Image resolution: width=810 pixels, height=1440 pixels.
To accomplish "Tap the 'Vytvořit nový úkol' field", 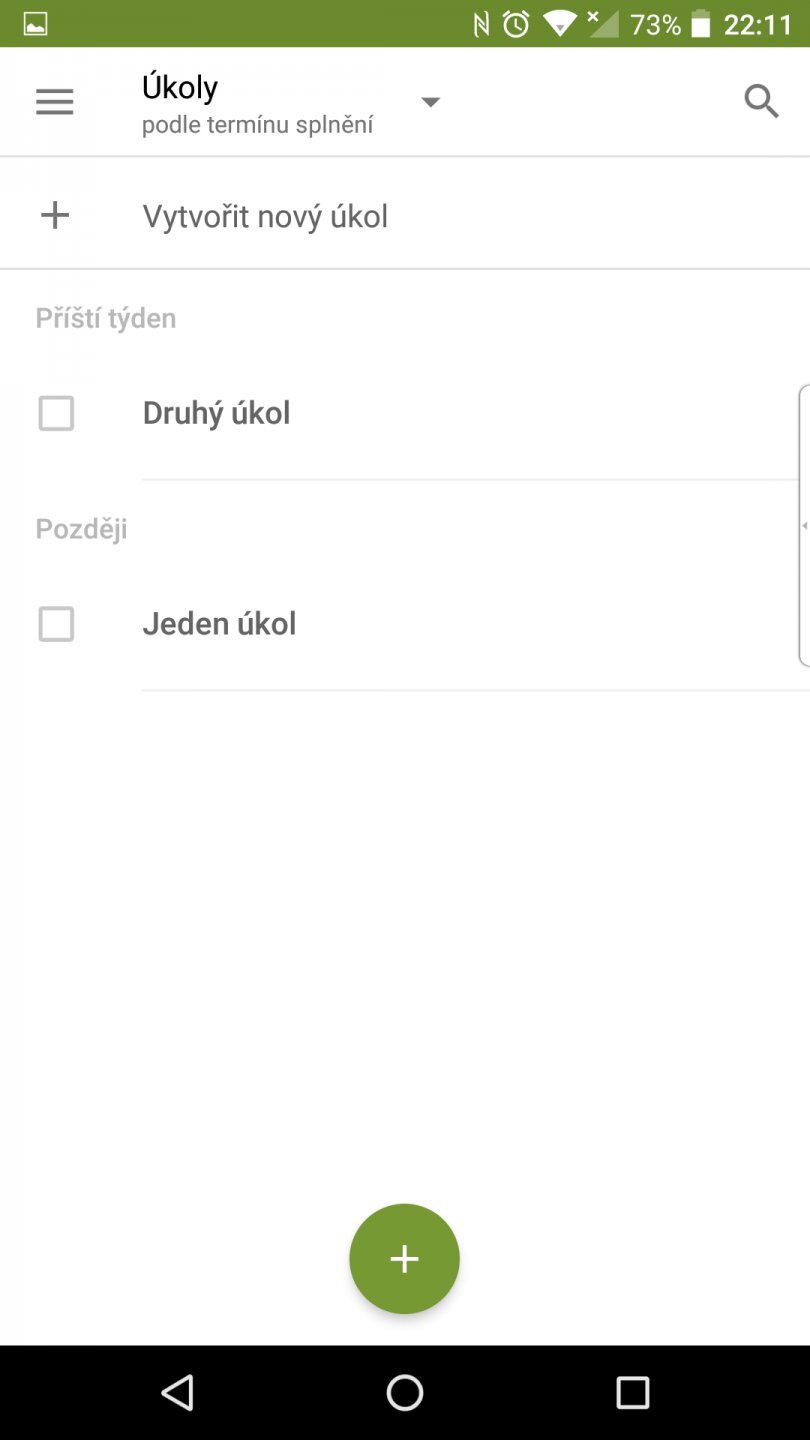I will point(265,216).
